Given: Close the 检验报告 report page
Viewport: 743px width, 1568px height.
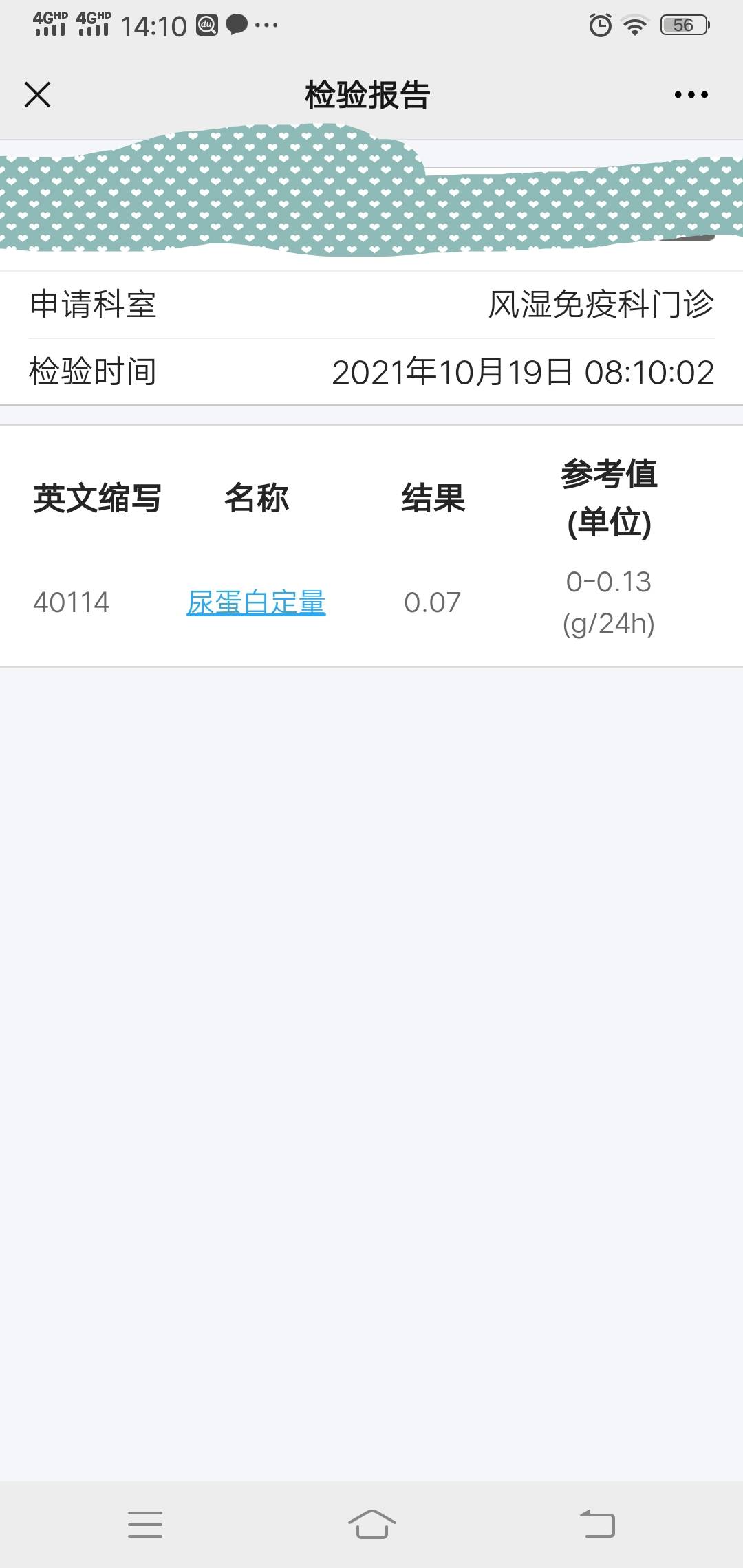Looking at the screenshot, I should [x=36, y=96].
